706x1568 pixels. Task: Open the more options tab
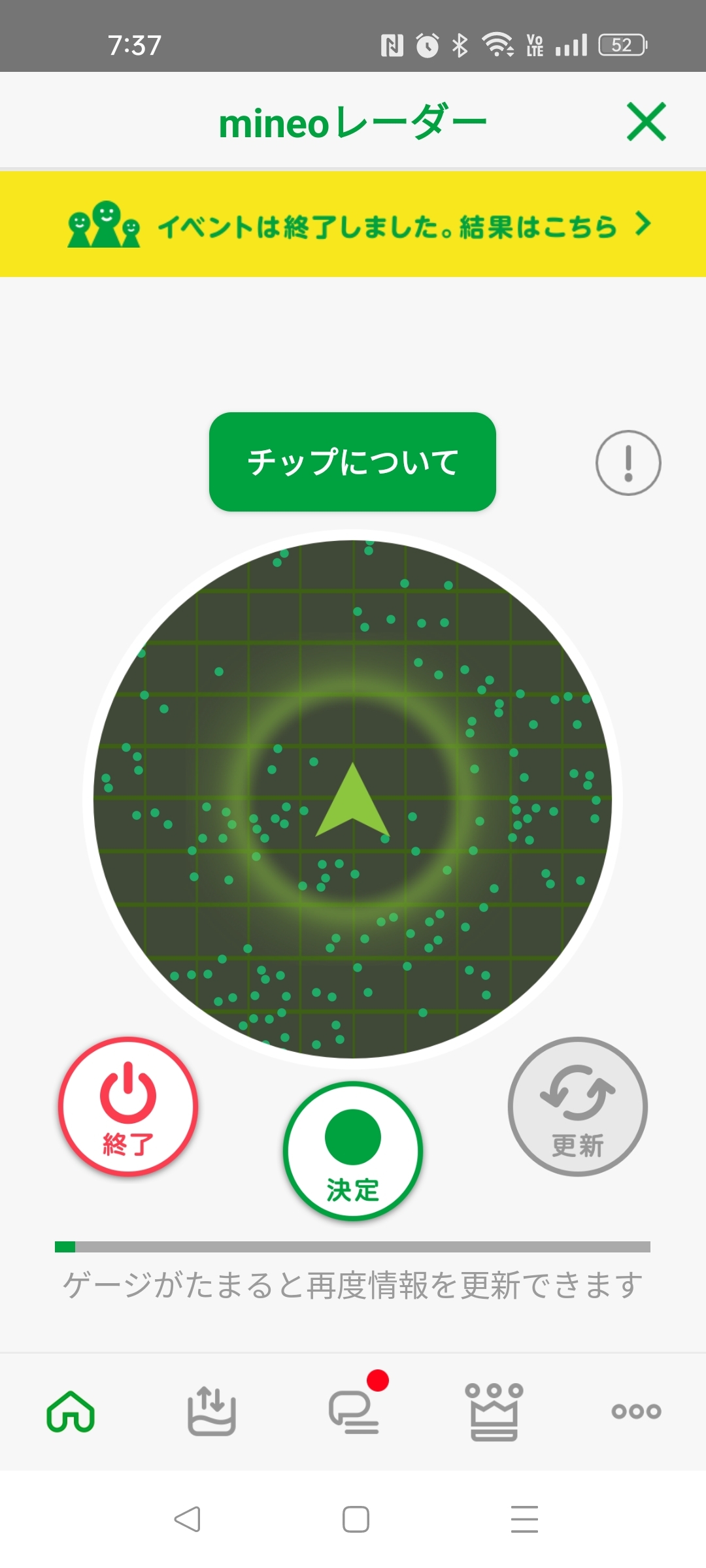[x=636, y=1411]
